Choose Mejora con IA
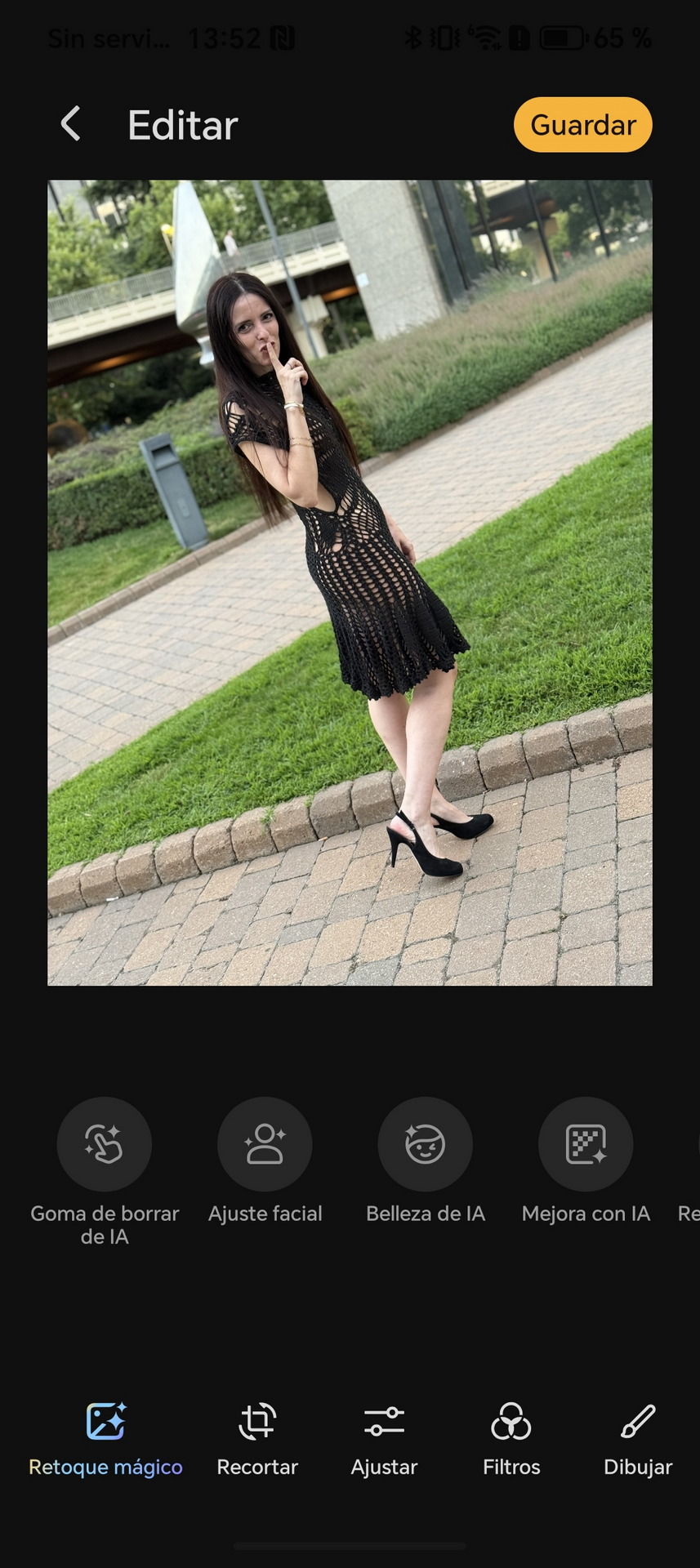Viewport: 700px width, 1568px height. click(586, 1143)
